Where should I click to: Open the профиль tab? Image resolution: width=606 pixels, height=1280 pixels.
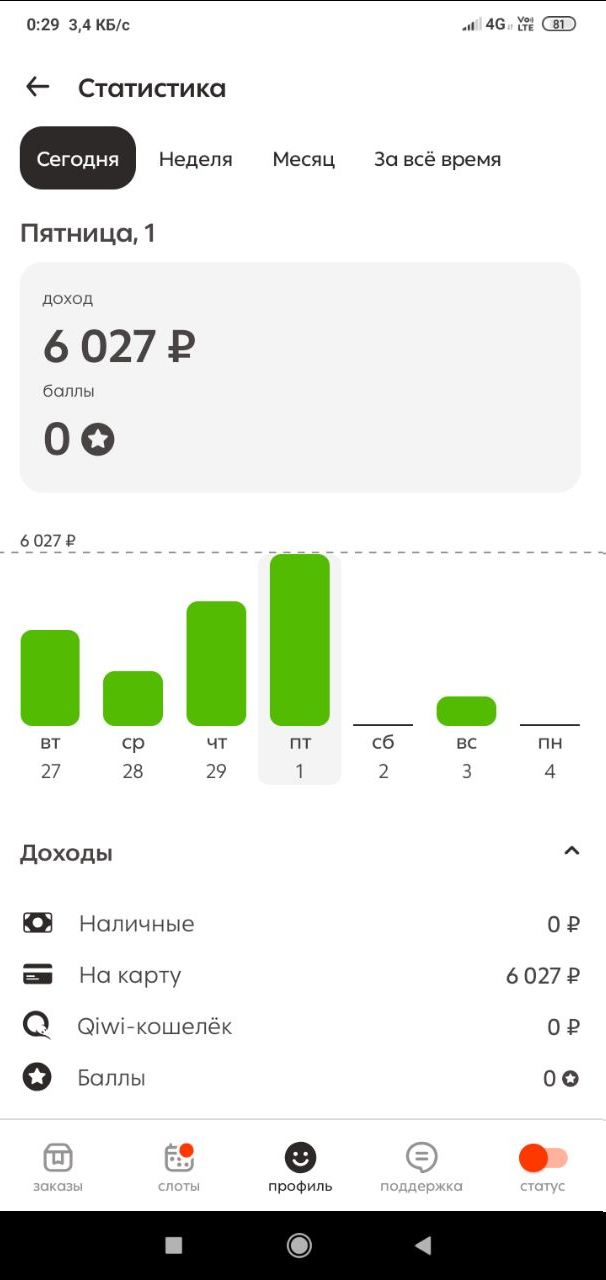point(300,1168)
